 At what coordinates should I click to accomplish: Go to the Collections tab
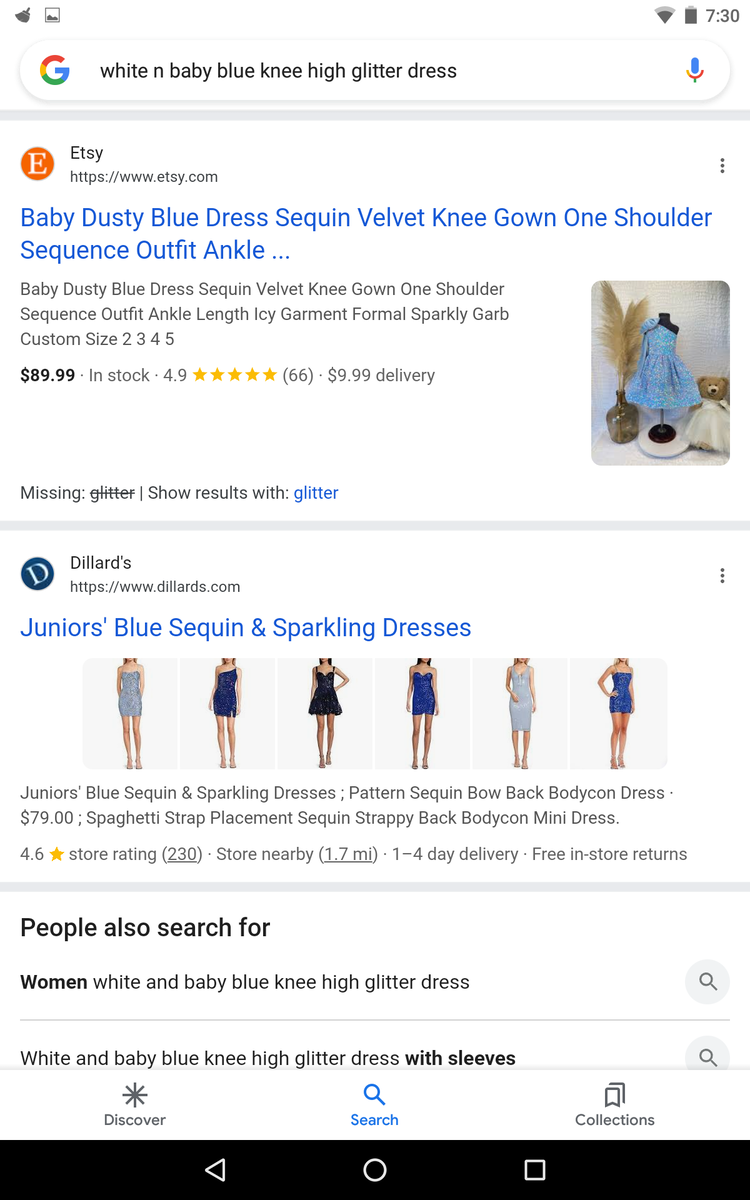tap(614, 1104)
